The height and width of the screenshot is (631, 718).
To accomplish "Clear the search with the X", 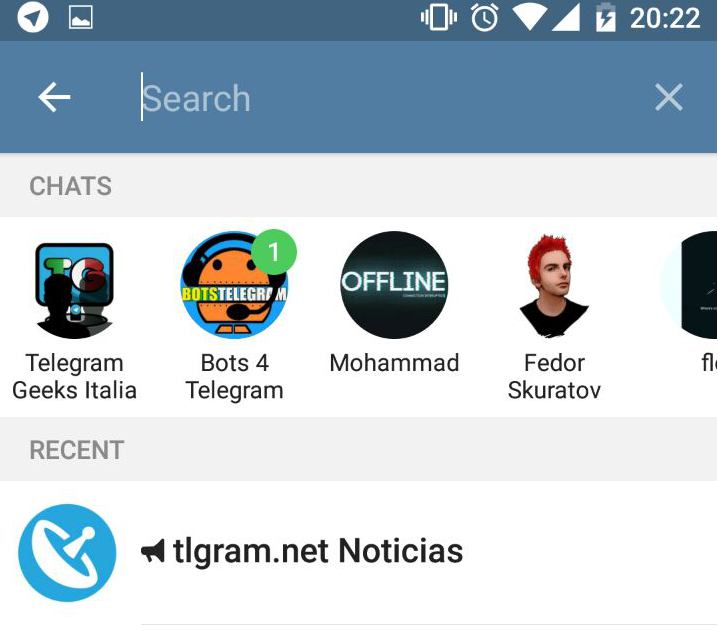I will coord(668,97).
